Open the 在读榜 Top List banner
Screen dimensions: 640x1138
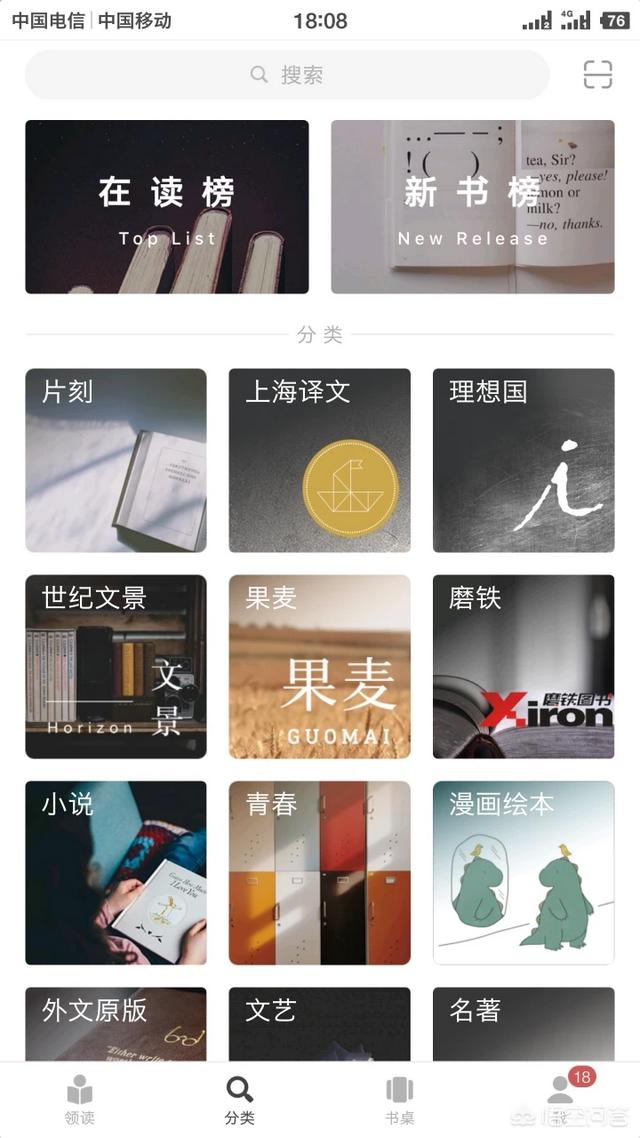pos(167,207)
